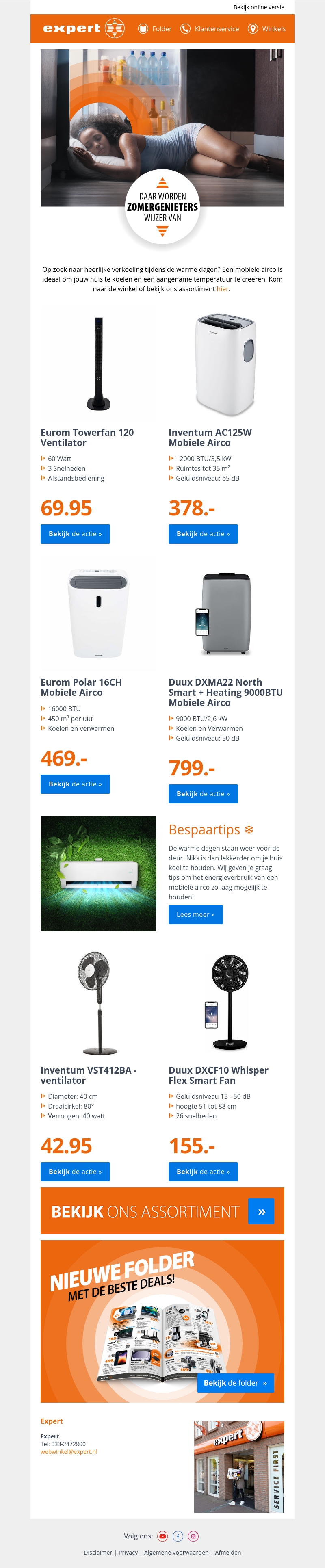Open Expert's Instagram profile
This screenshot has height=1568, width=325.
click(193, 1536)
